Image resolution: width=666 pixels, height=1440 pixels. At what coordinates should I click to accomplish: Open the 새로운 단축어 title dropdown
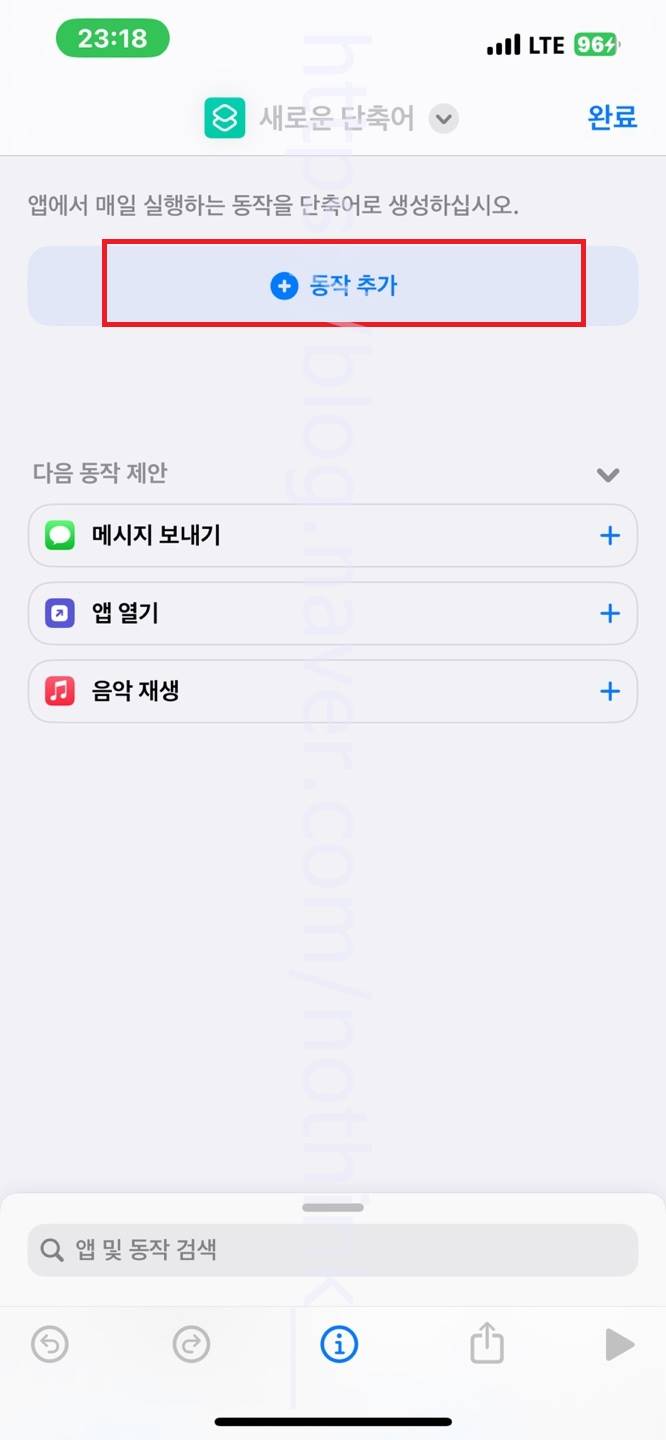[x=444, y=120]
